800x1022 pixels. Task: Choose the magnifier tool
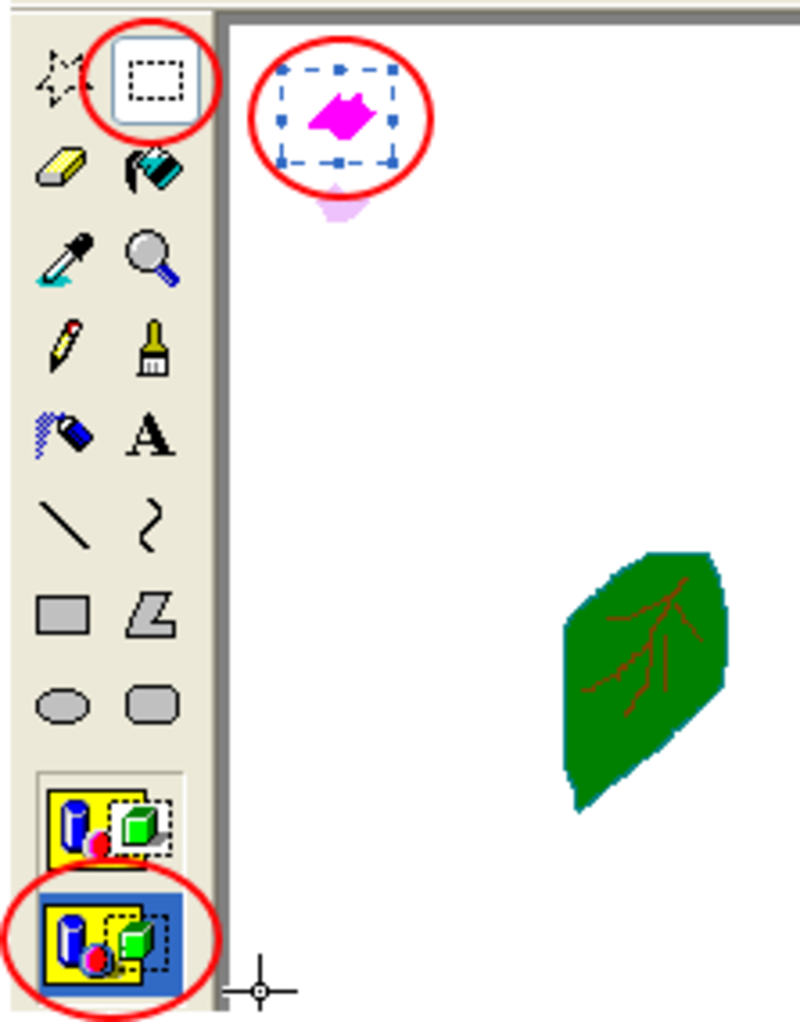152,259
